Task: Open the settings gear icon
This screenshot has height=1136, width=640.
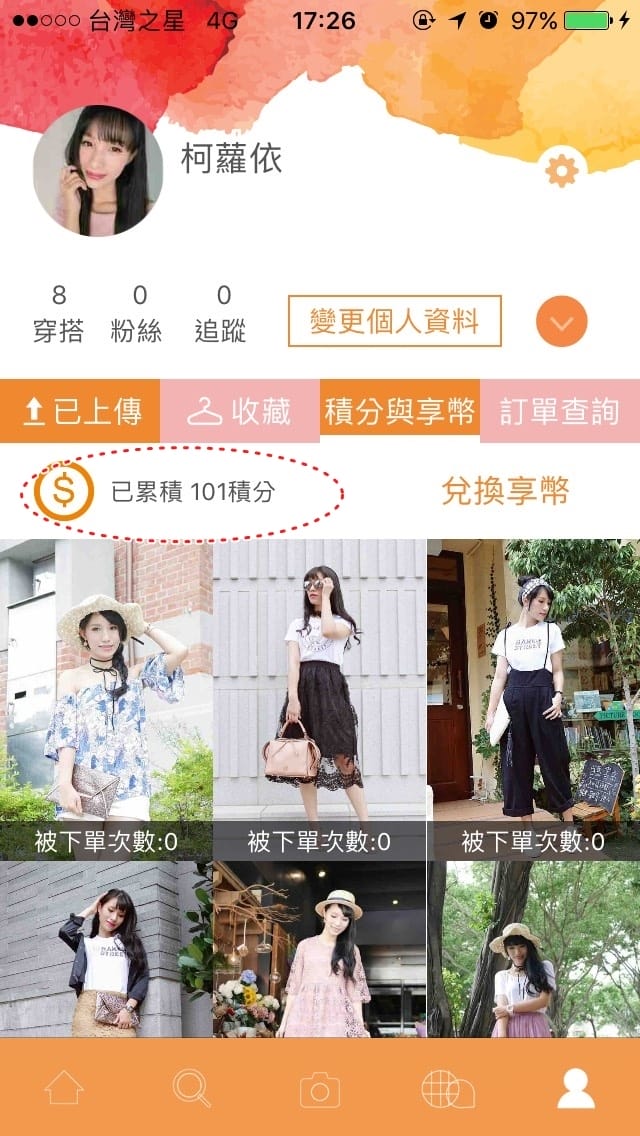Action: point(562,171)
